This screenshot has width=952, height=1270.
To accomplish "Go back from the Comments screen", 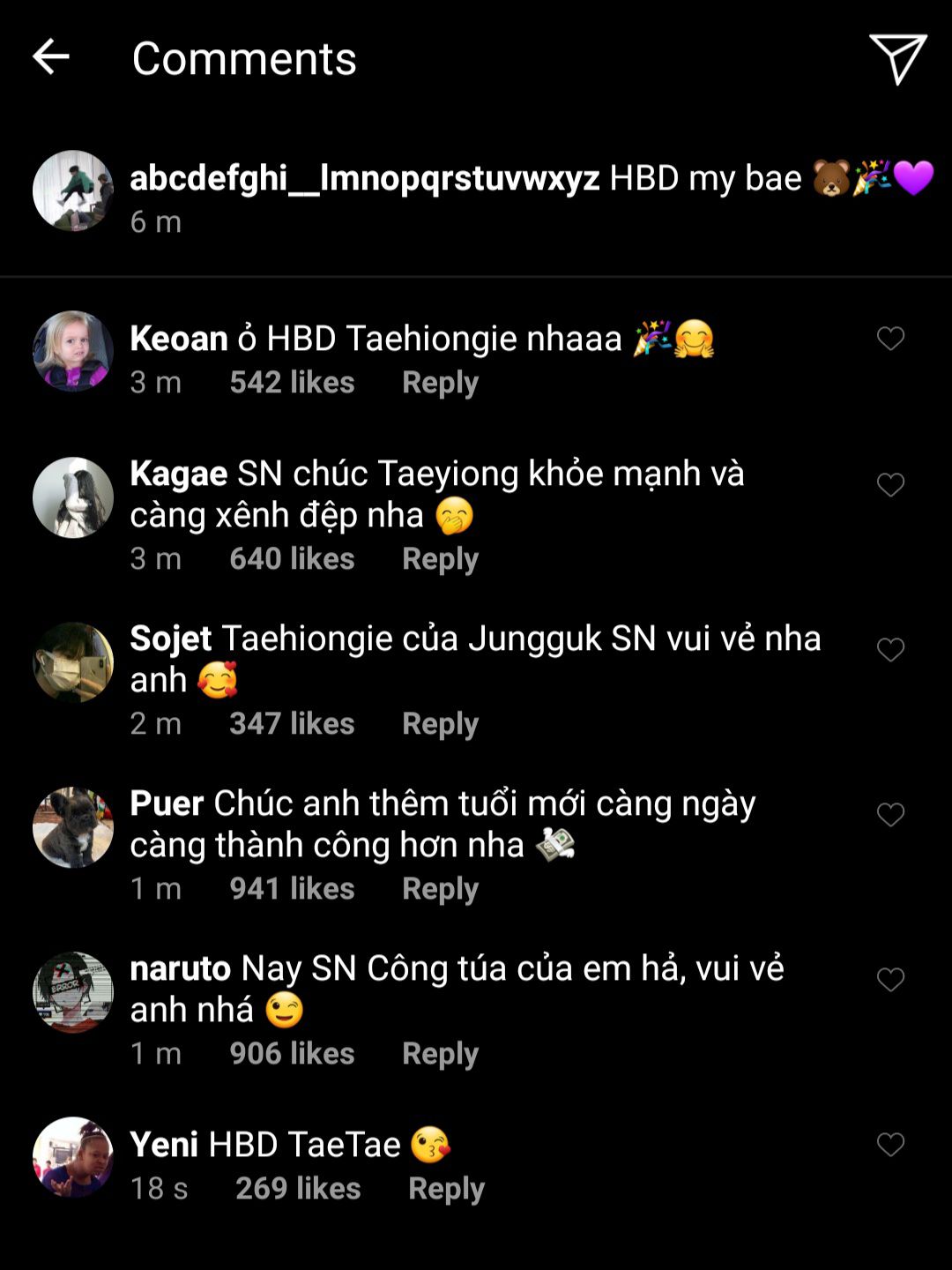I will tap(51, 58).
